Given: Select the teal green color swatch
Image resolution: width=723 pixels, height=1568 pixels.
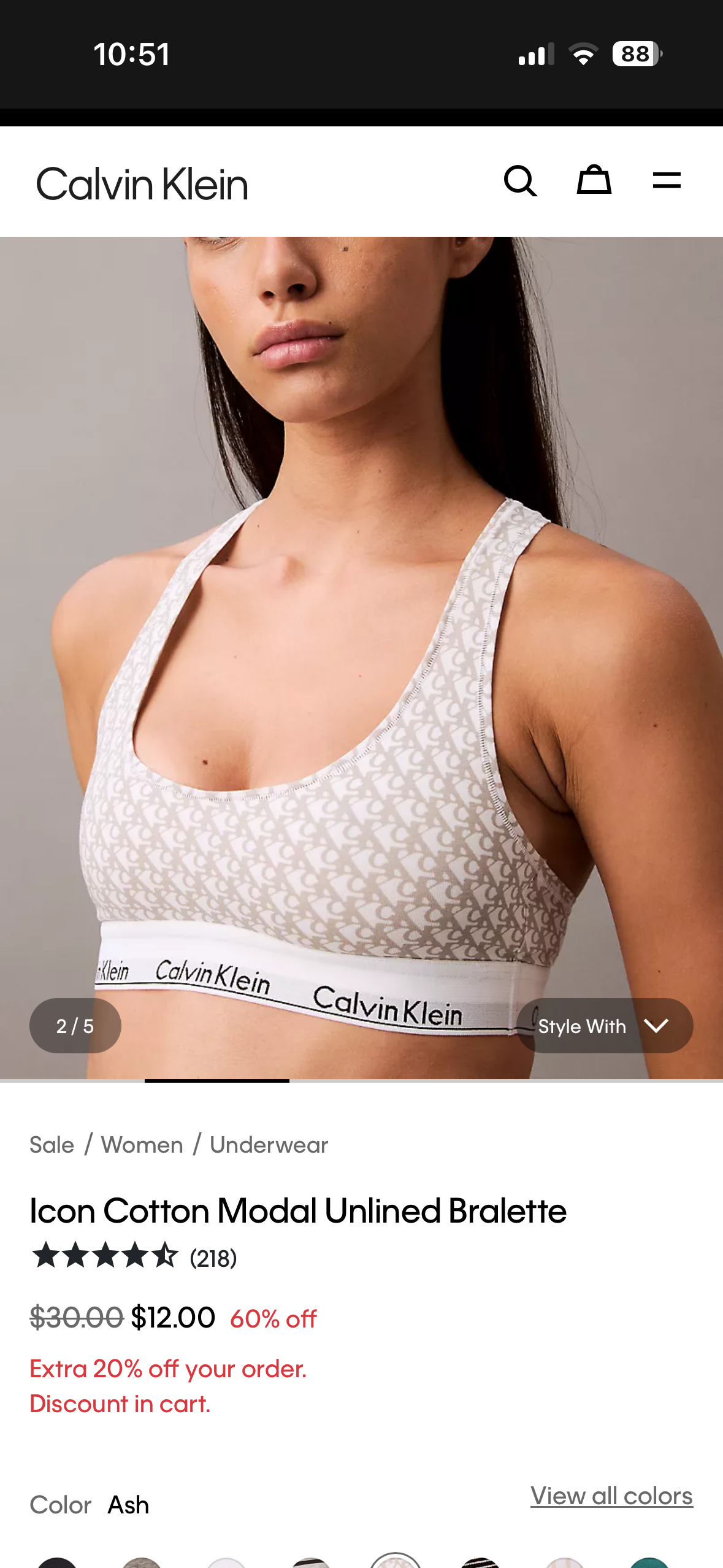Looking at the screenshot, I should 649,1562.
